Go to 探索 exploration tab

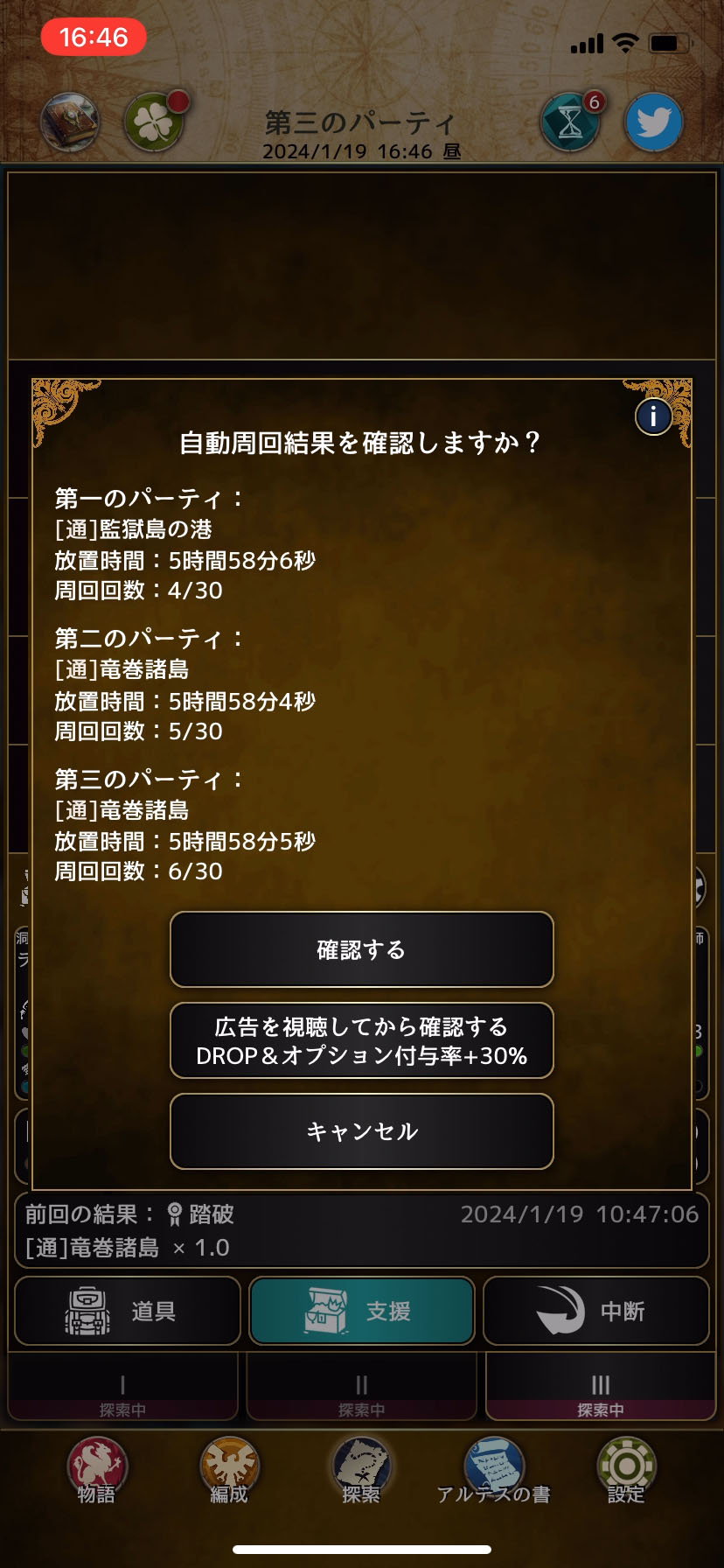[361, 1470]
